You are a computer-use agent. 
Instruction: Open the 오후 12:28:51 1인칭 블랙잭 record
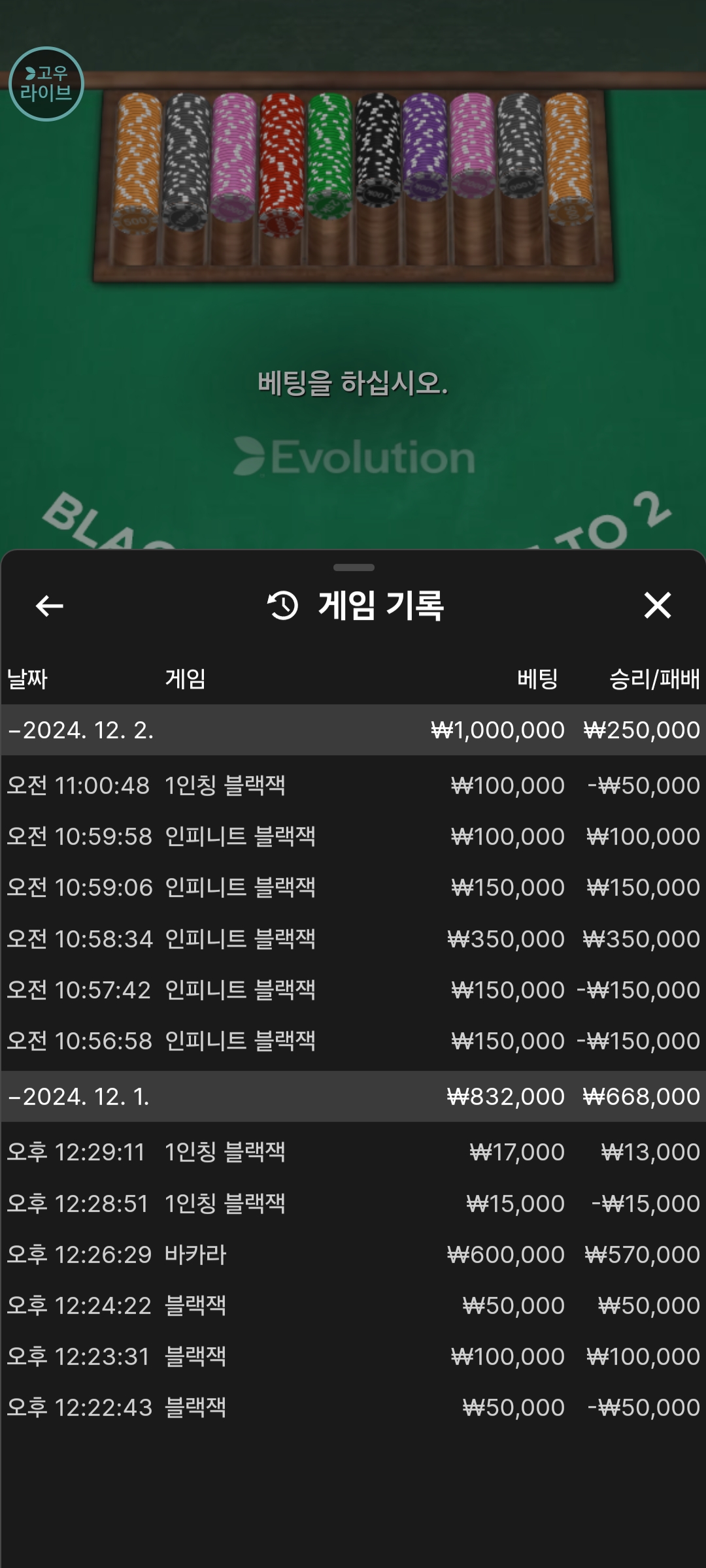coord(353,1203)
